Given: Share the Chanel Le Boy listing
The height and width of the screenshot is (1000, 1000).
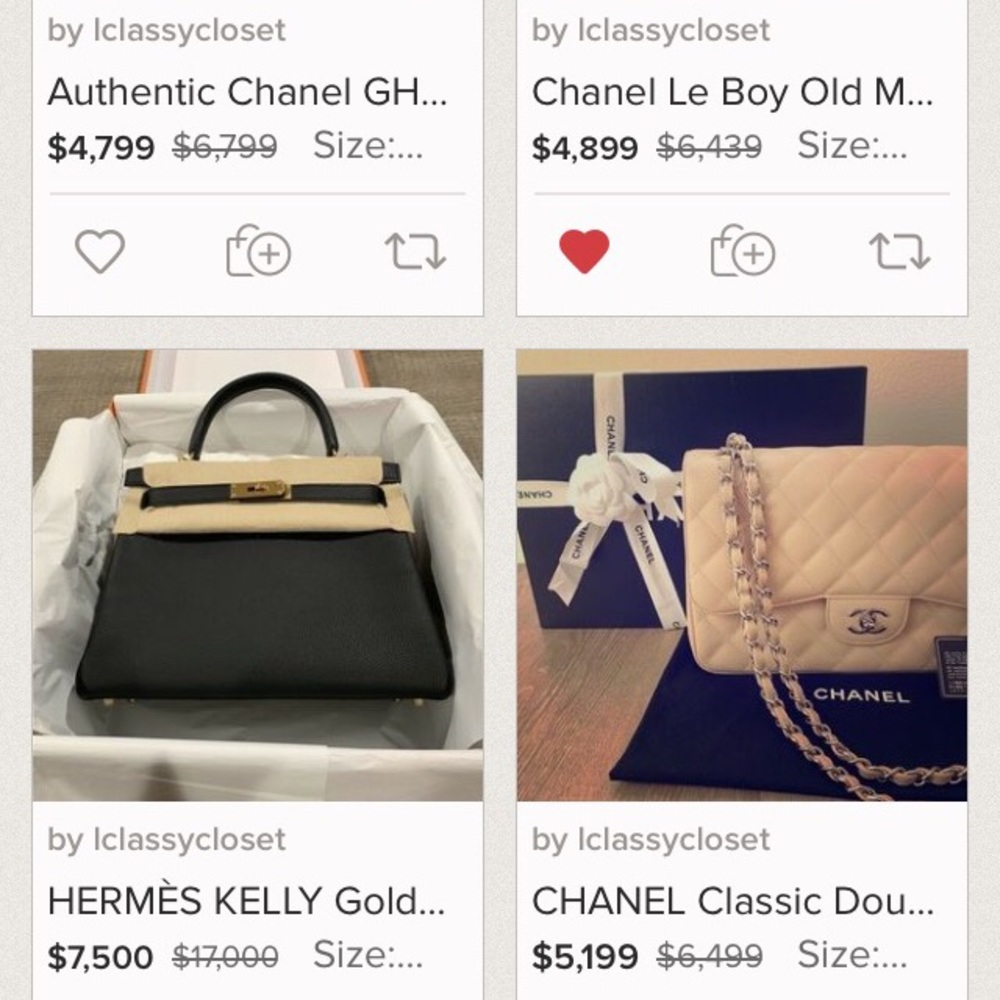Looking at the screenshot, I should pos(899,252).
